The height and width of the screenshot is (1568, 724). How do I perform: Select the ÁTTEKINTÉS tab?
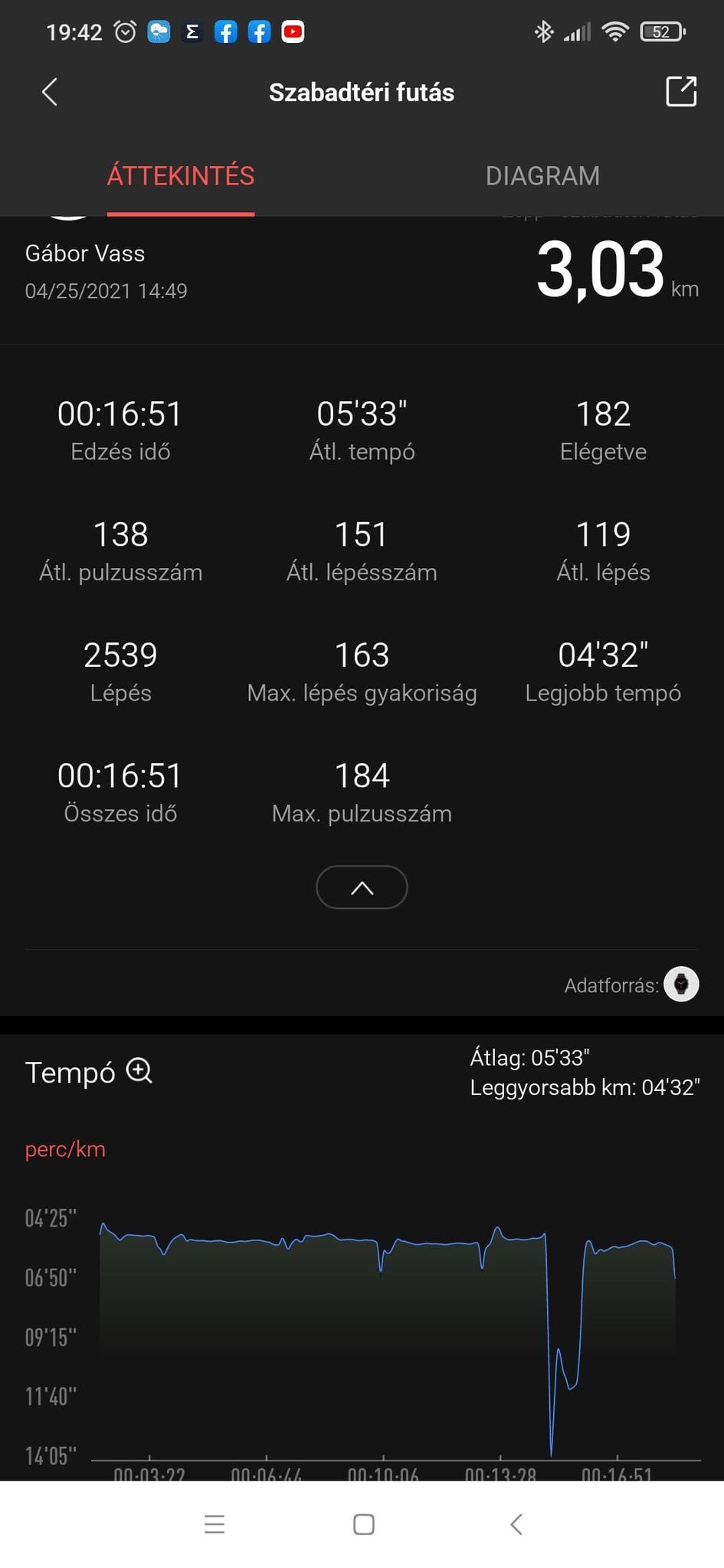(181, 176)
